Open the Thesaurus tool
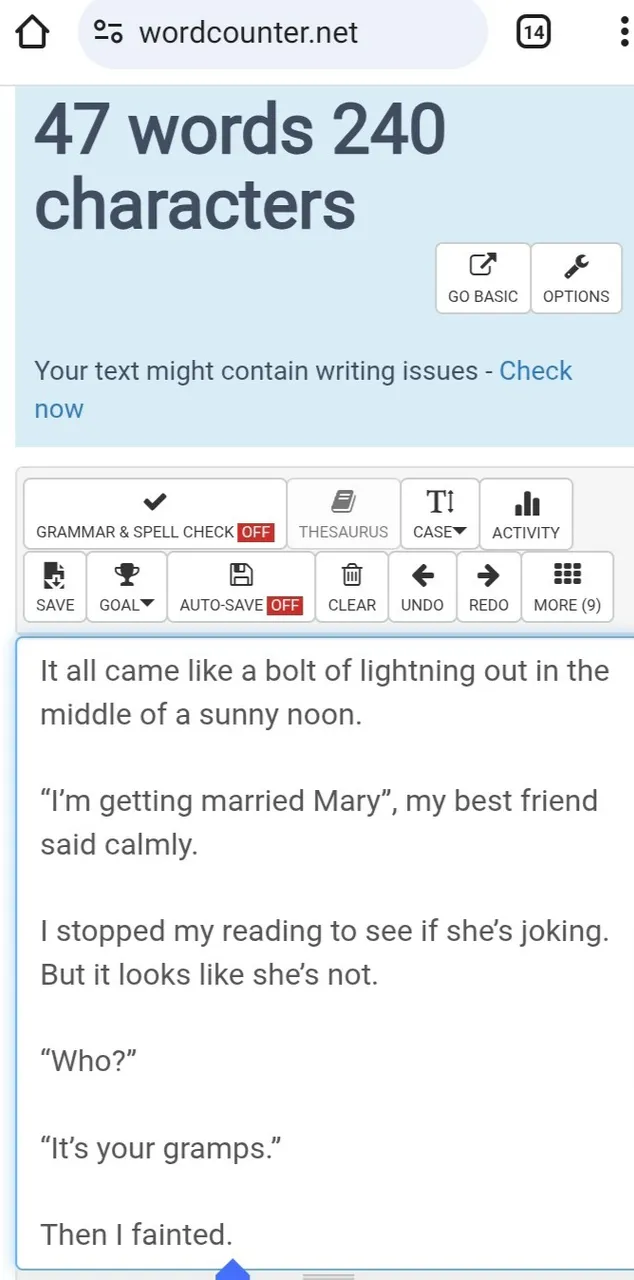Viewport: 634px width, 1280px height. pos(343,514)
